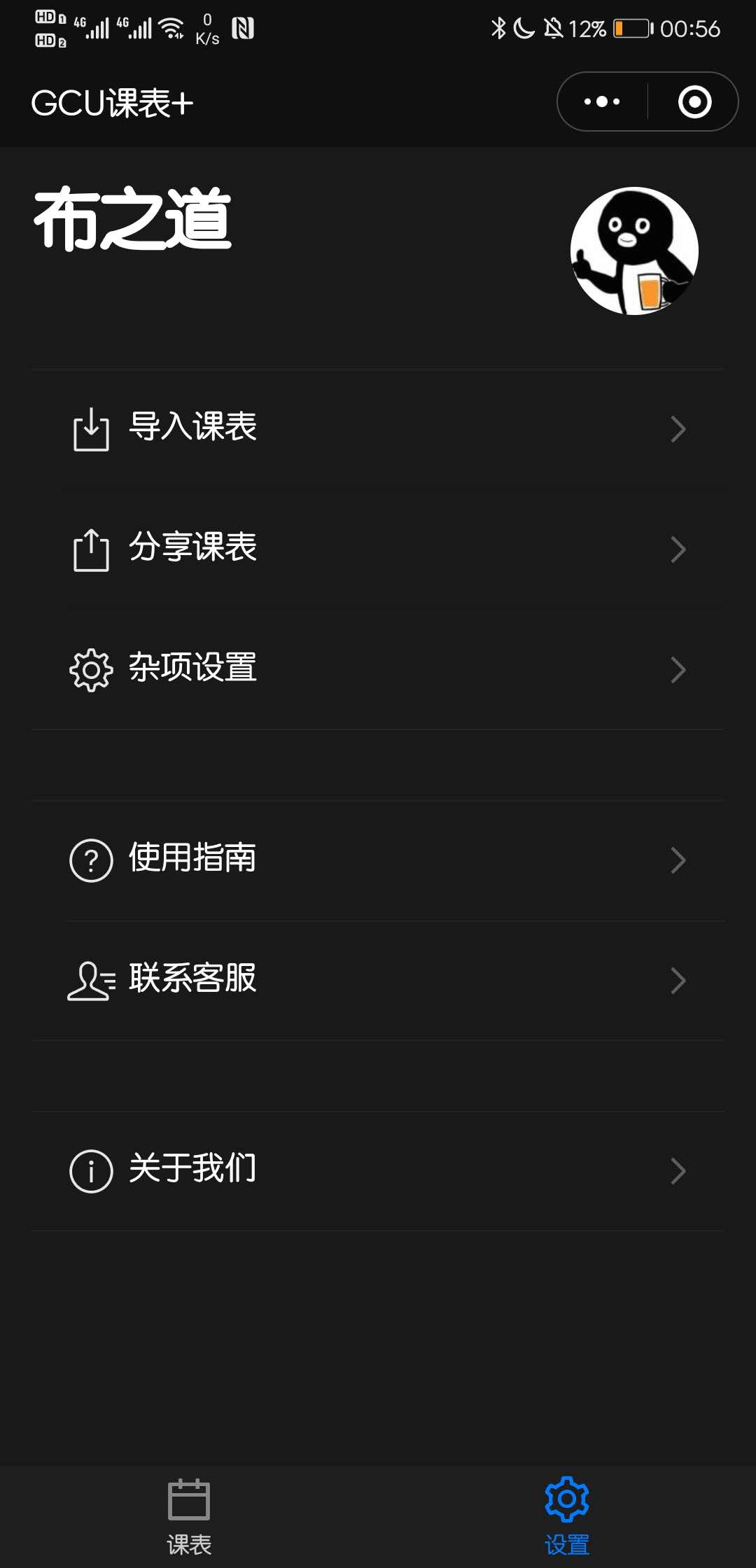
Task: View the 使用指南 user guide
Action: (378, 860)
